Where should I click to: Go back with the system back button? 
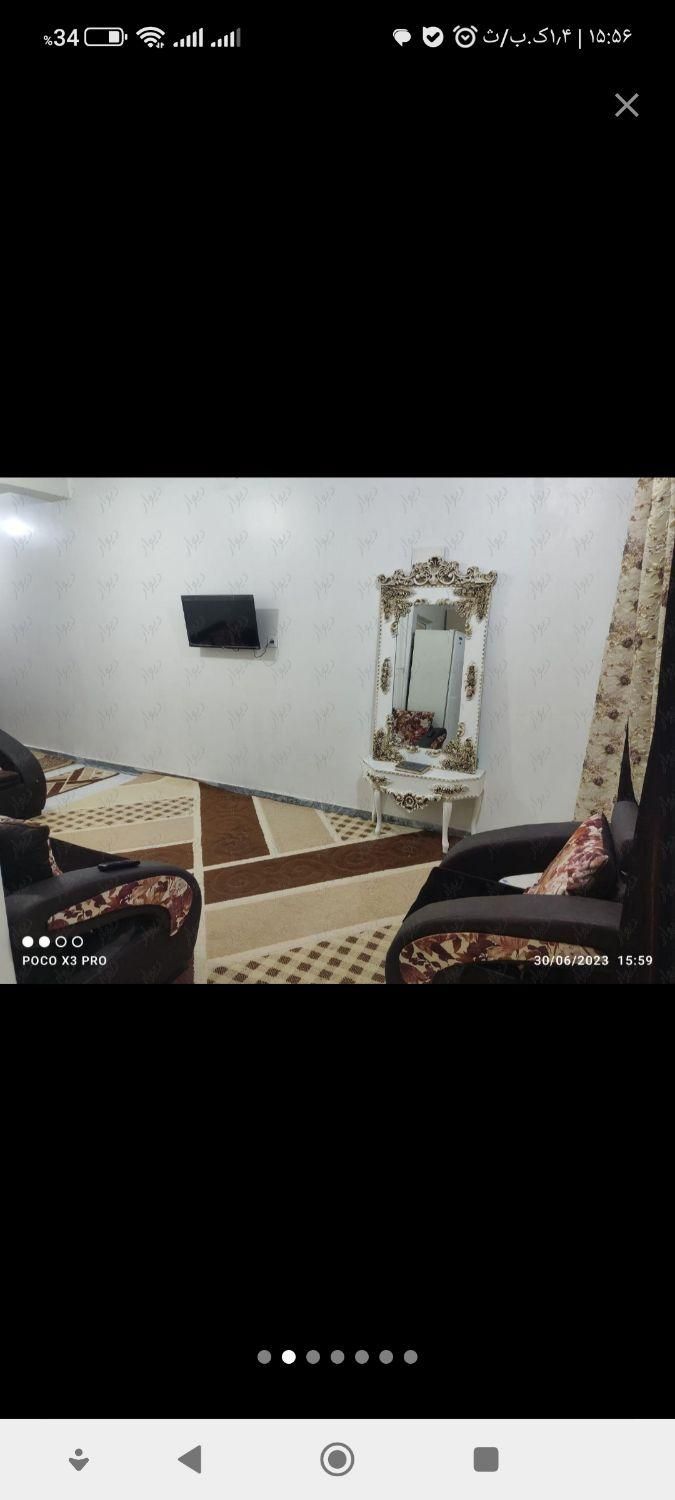tap(189, 1459)
